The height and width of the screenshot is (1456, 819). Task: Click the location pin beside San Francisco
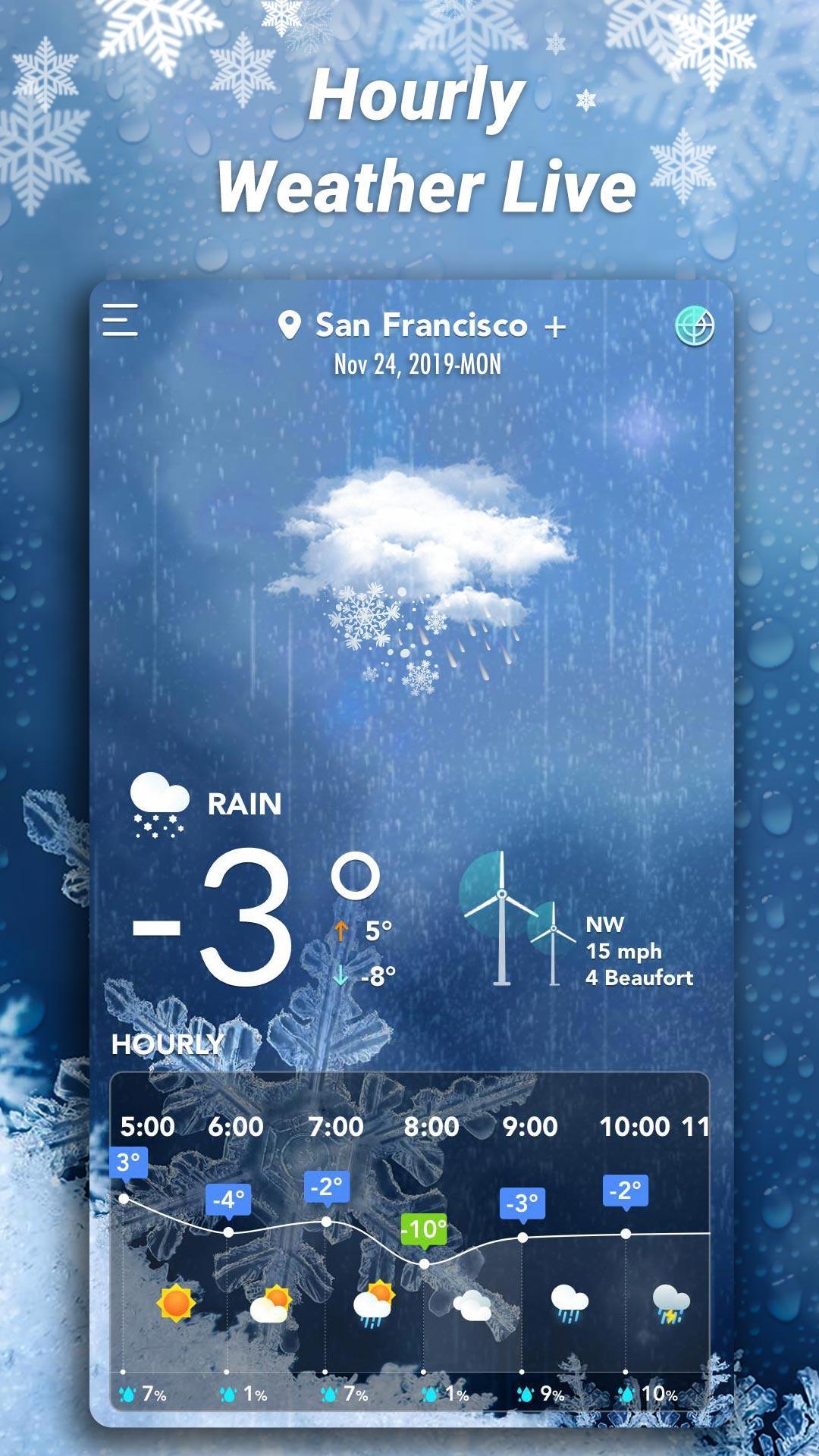290,324
